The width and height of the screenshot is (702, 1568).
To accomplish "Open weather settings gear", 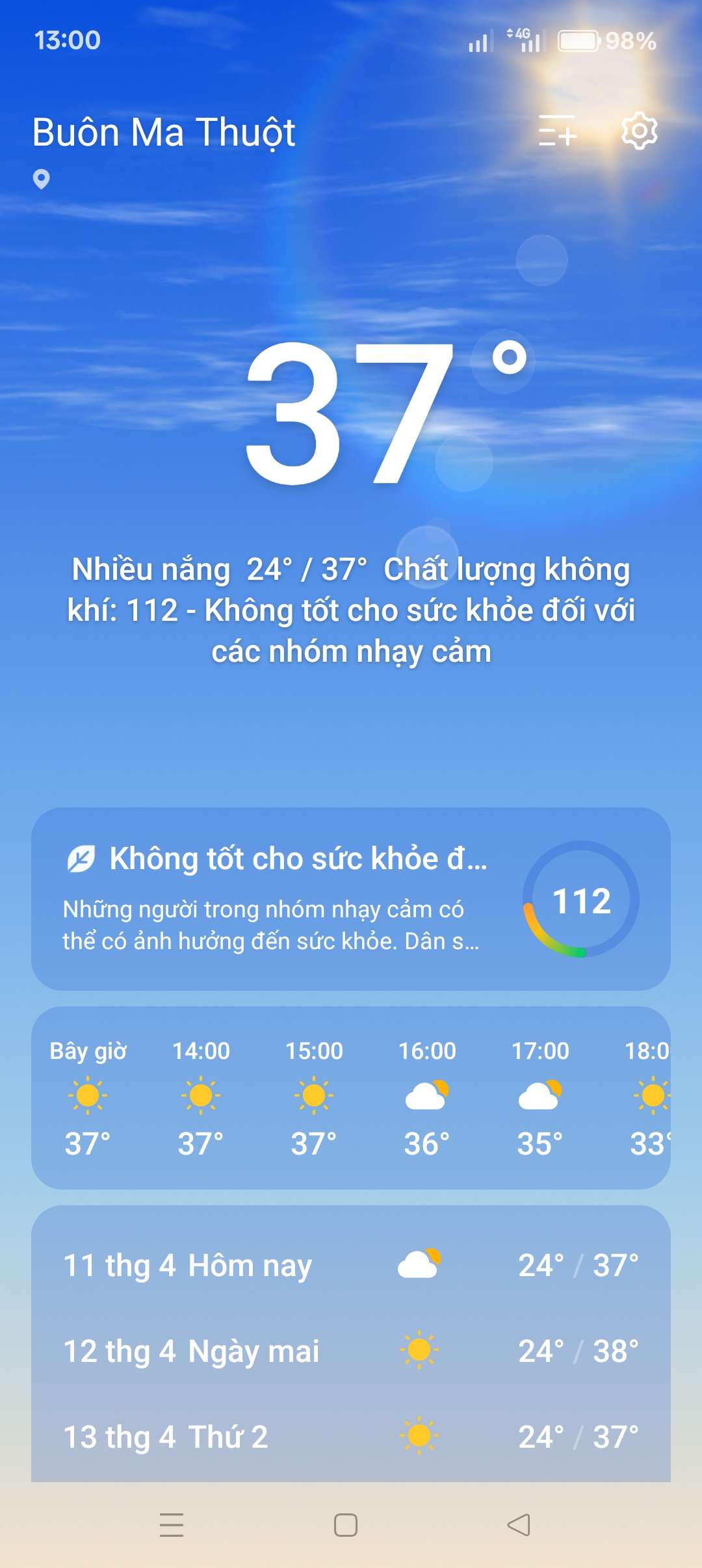I will pos(640,131).
